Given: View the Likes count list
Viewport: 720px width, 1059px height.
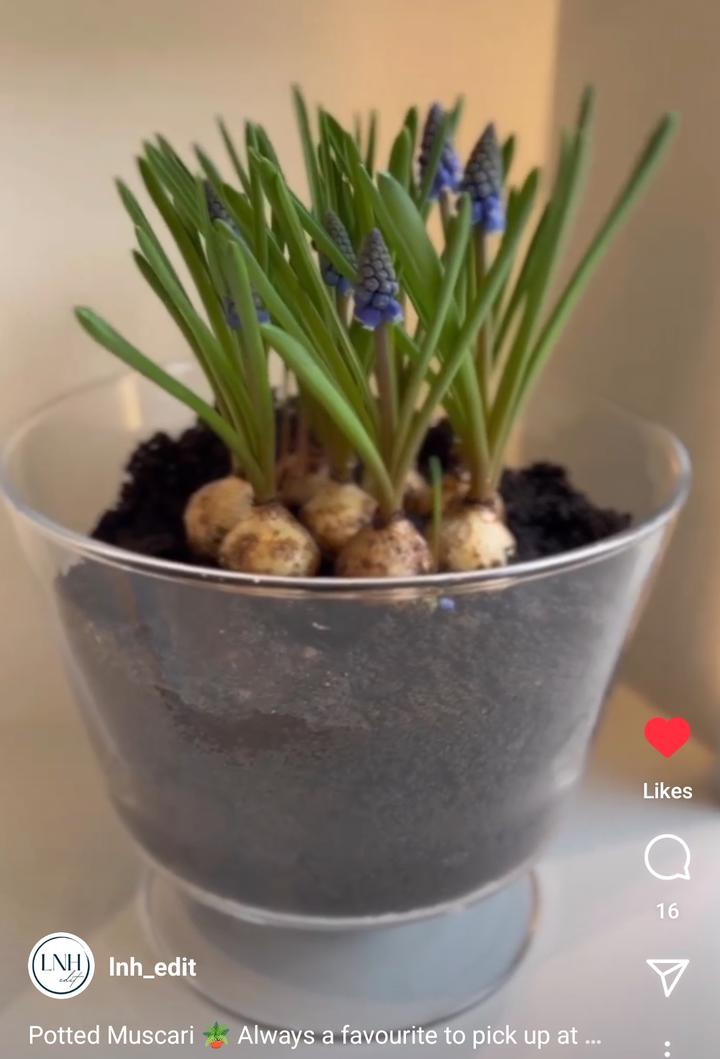Looking at the screenshot, I should pyautogui.click(x=667, y=791).
